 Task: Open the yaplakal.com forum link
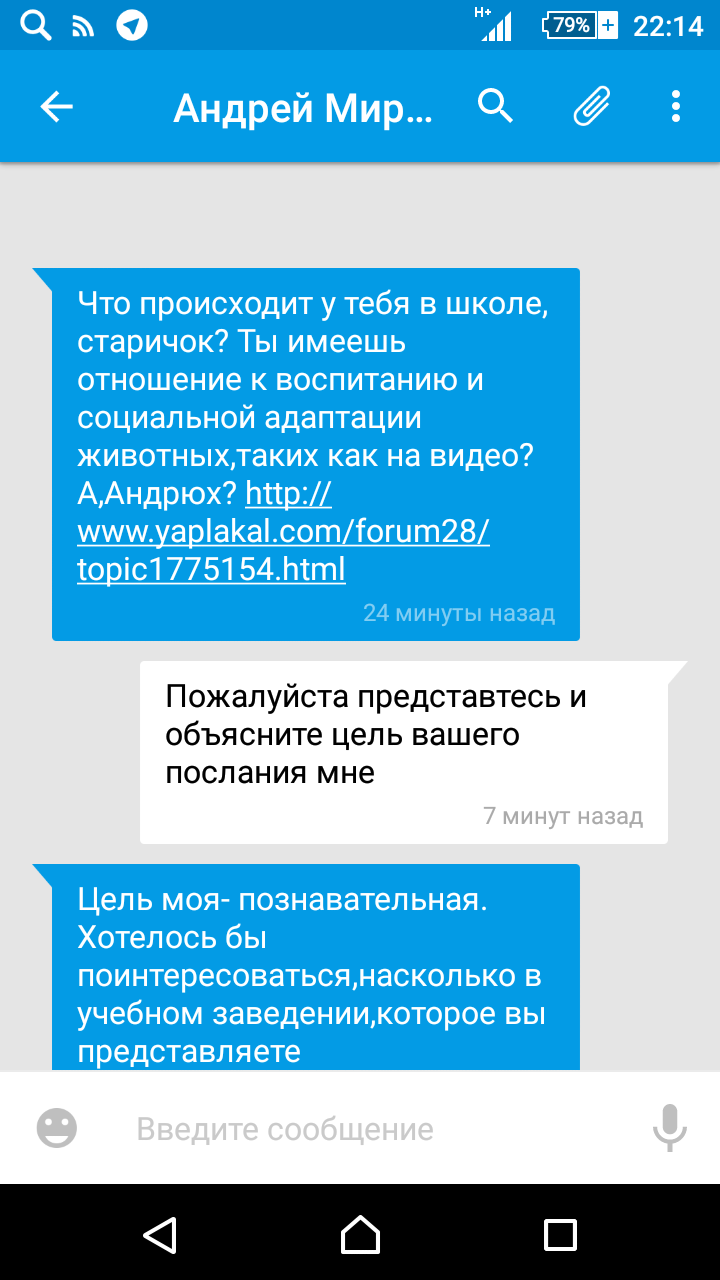coord(283,531)
